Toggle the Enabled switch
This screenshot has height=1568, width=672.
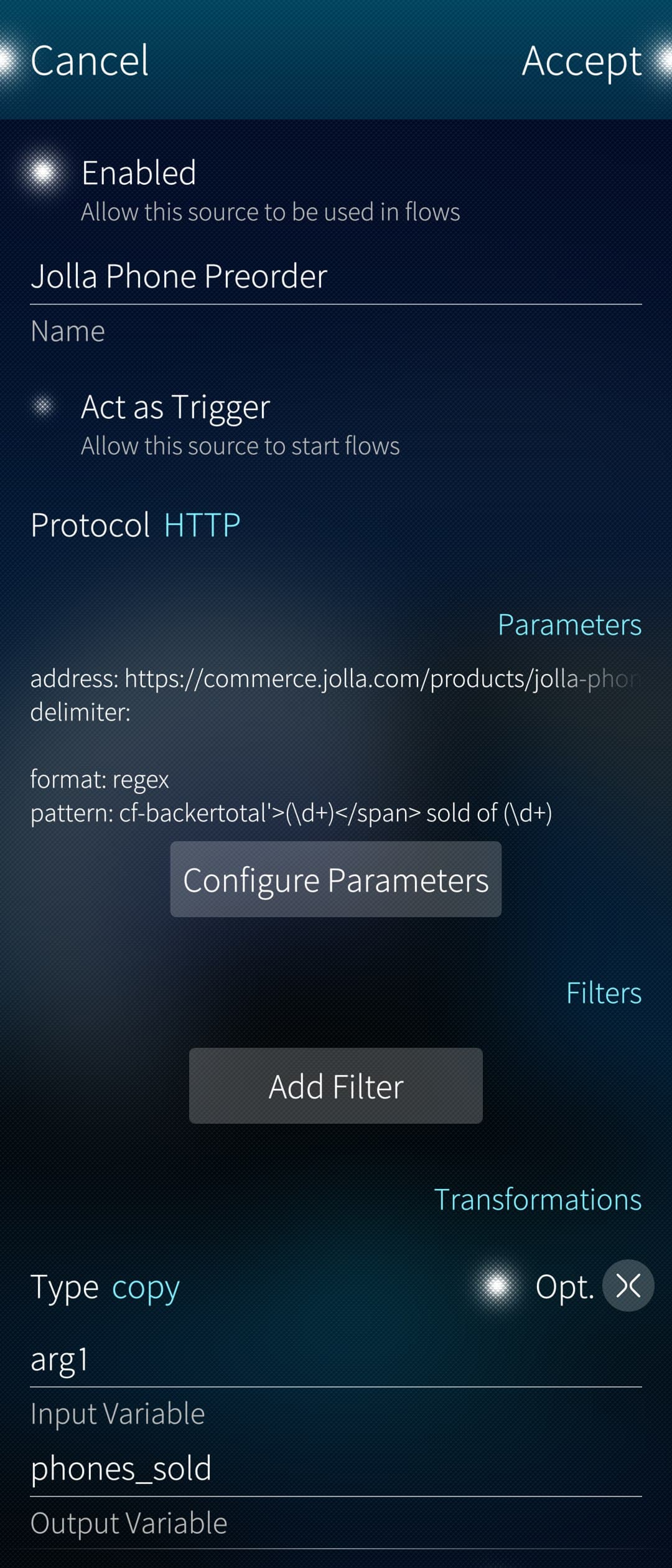[44, 172]
